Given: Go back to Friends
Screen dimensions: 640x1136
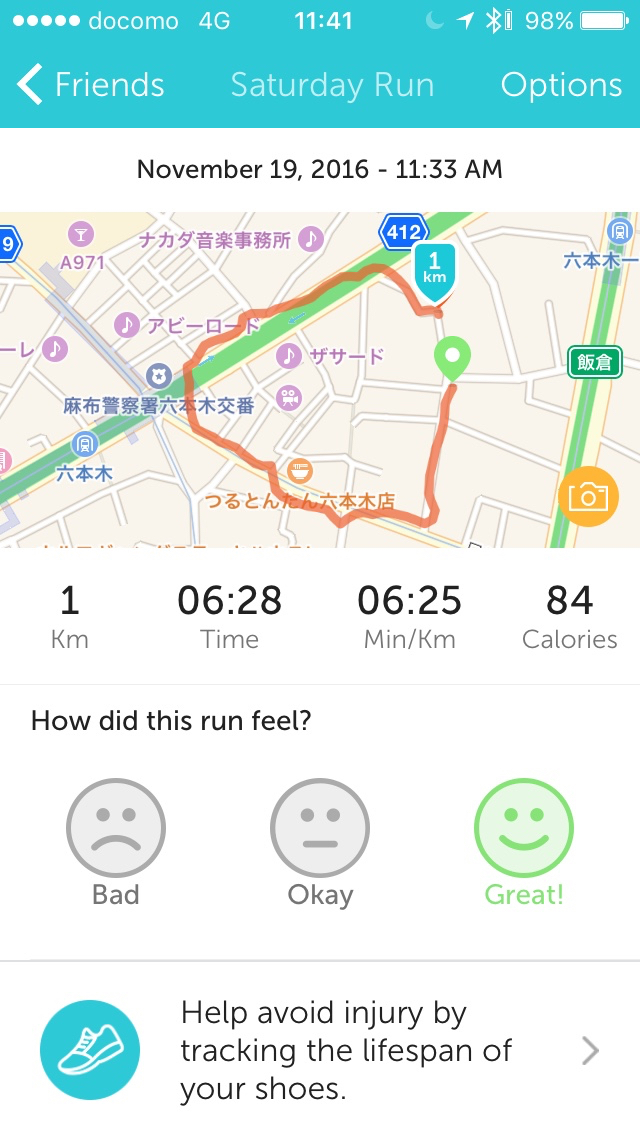Looking at the screenshot, I should (92, 86).
